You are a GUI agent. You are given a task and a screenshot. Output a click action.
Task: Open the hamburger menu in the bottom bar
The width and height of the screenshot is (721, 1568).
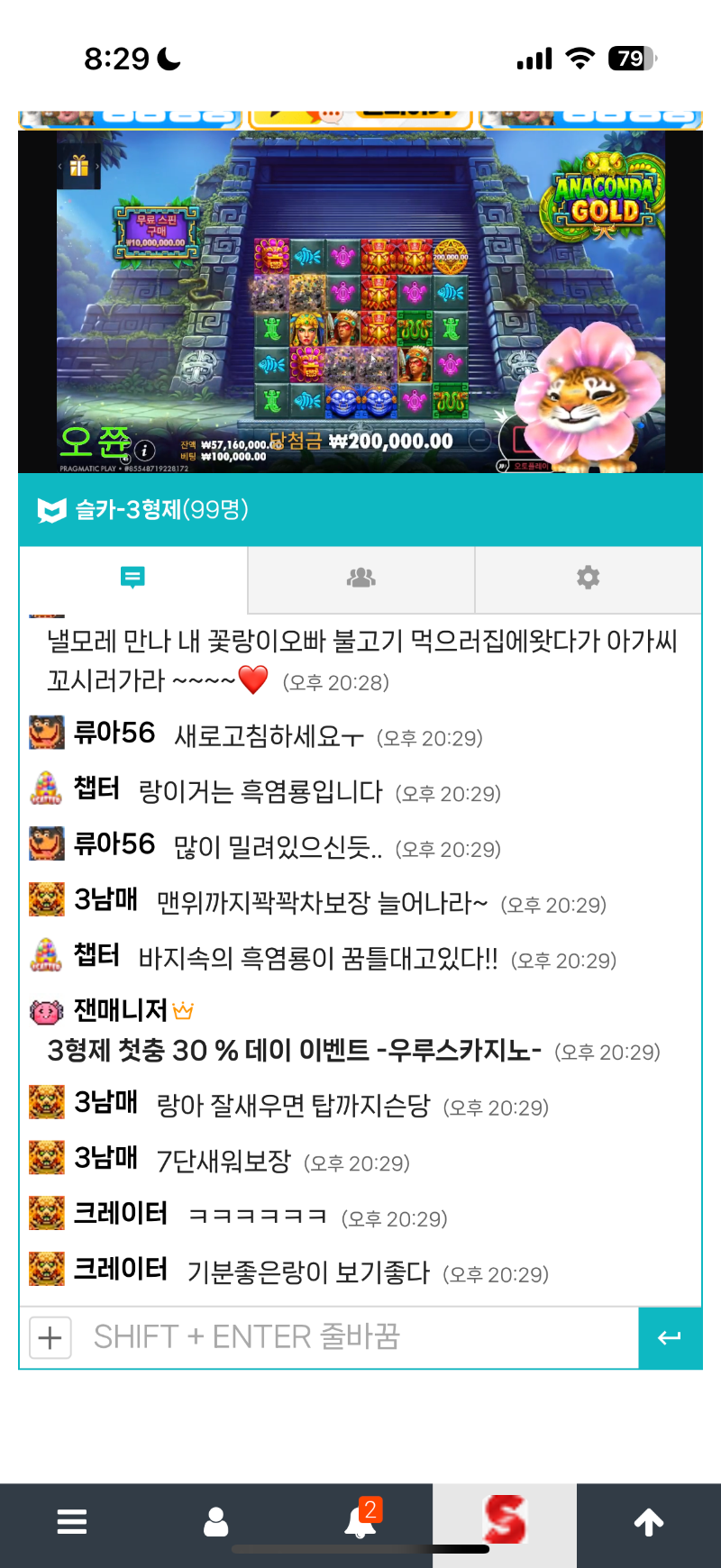(x=72, y=1522)
